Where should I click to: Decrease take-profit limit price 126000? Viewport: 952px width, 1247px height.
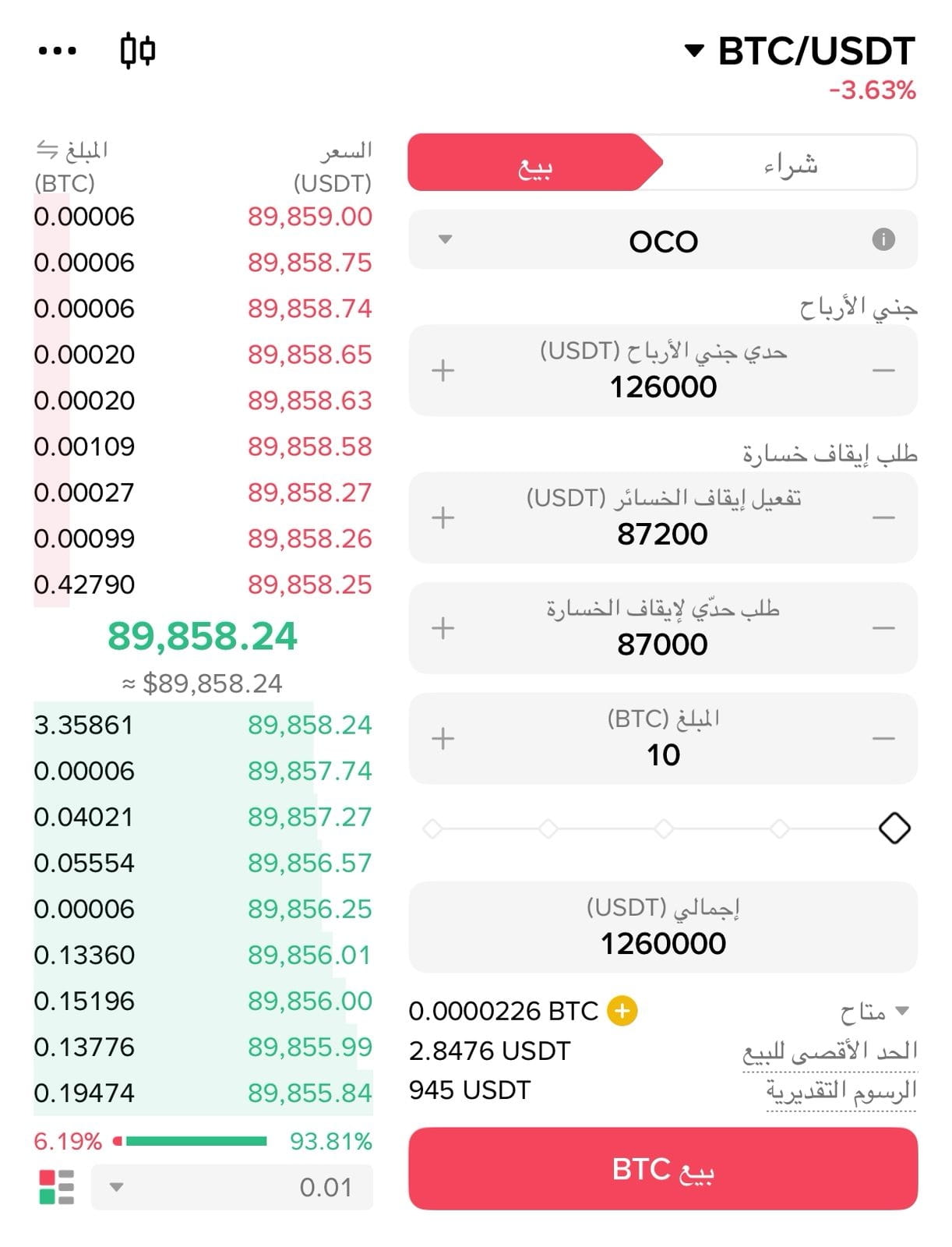click(x=883, y=370)
